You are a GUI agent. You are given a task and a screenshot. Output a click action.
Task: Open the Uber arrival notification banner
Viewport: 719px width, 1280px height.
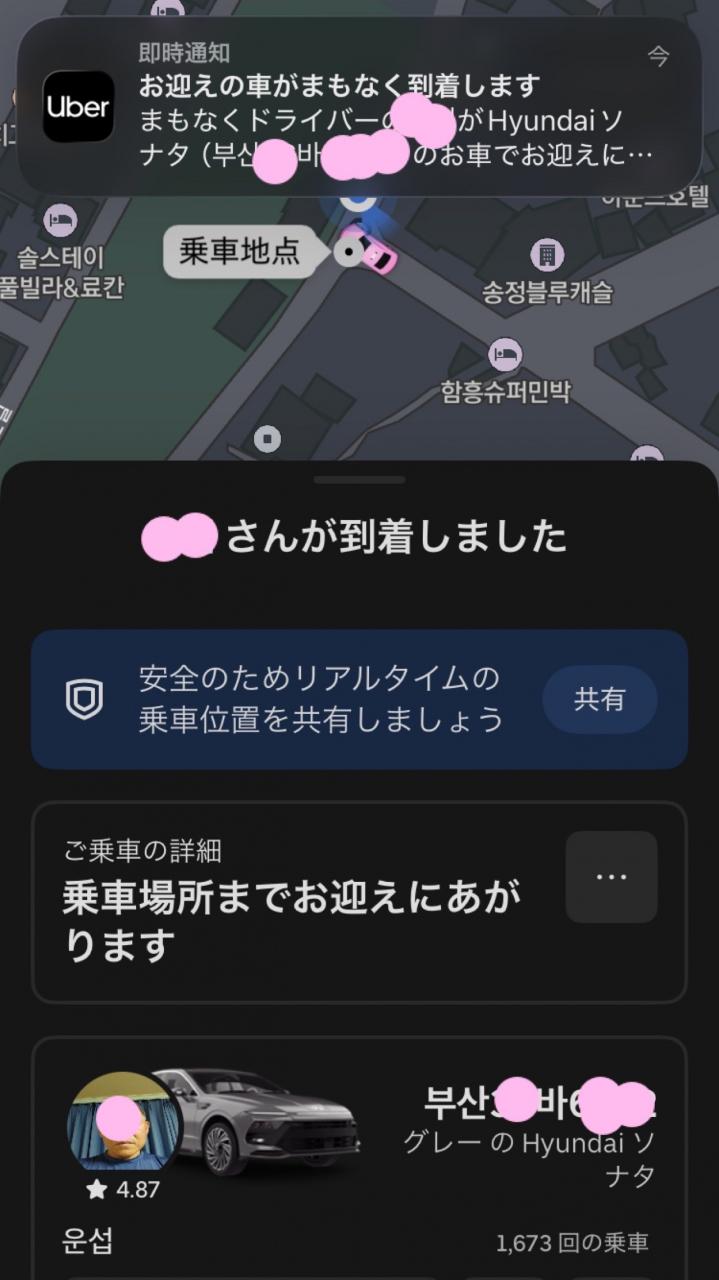tap(358, 108)
